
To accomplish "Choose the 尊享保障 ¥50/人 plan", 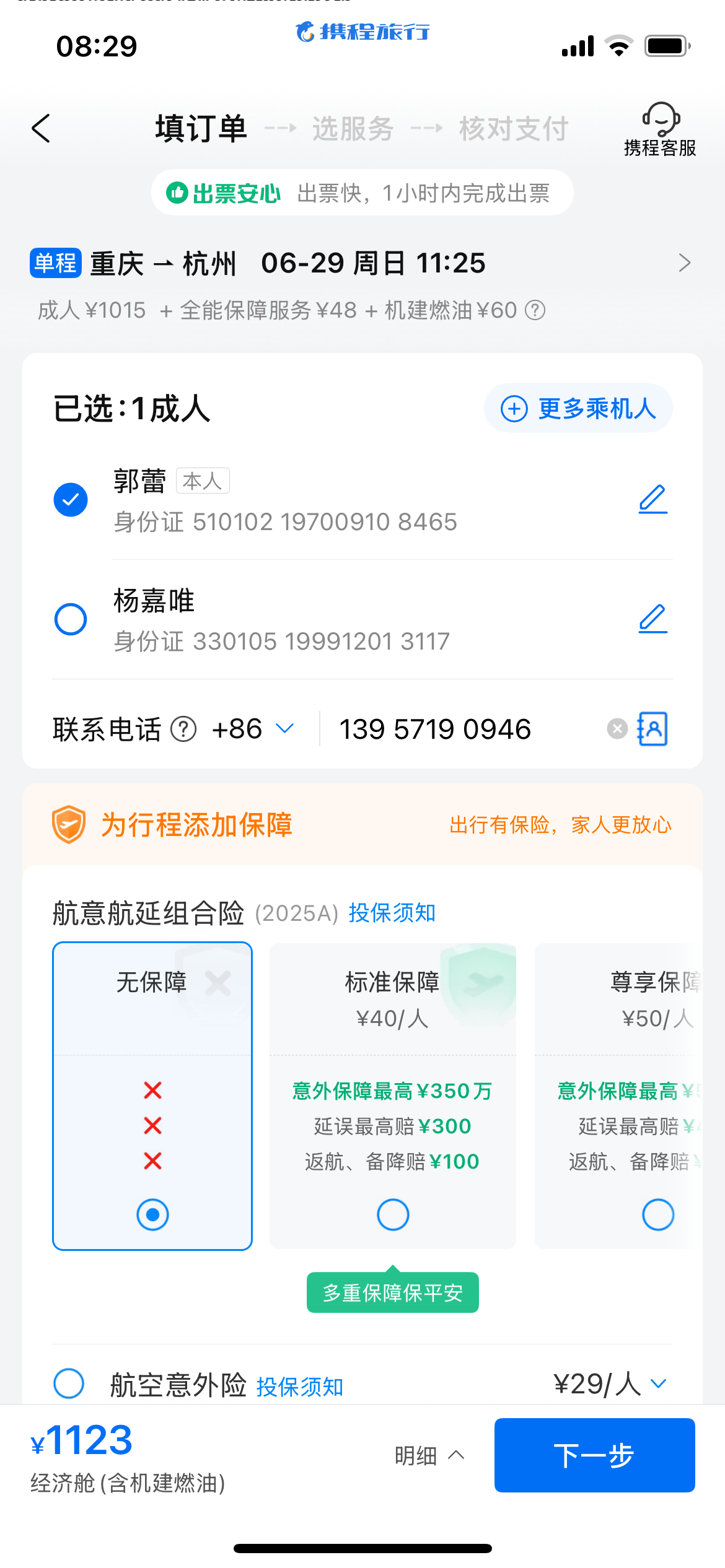I will click(x=618, y=1096).
